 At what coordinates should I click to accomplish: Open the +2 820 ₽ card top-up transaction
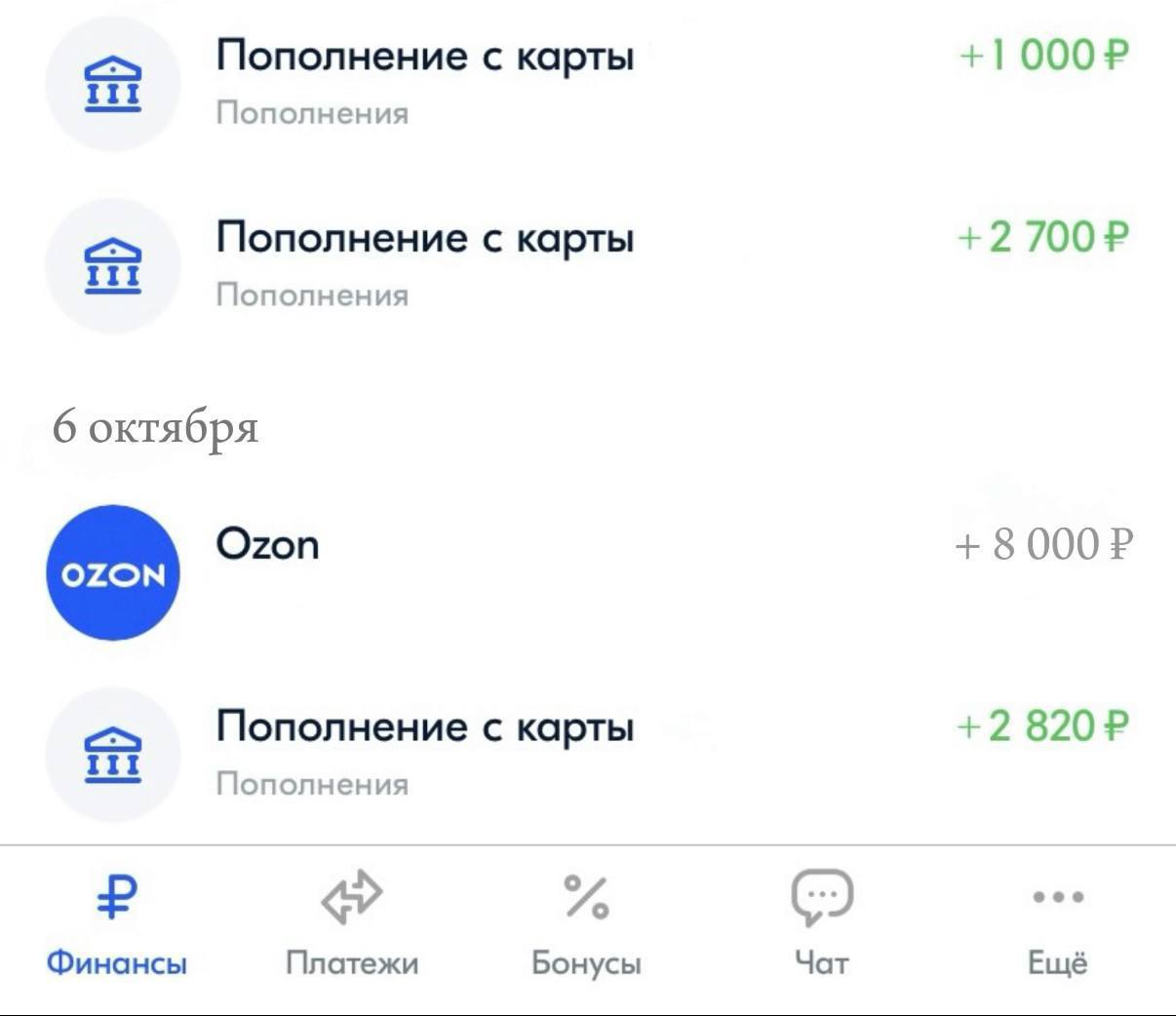[585, 753]
